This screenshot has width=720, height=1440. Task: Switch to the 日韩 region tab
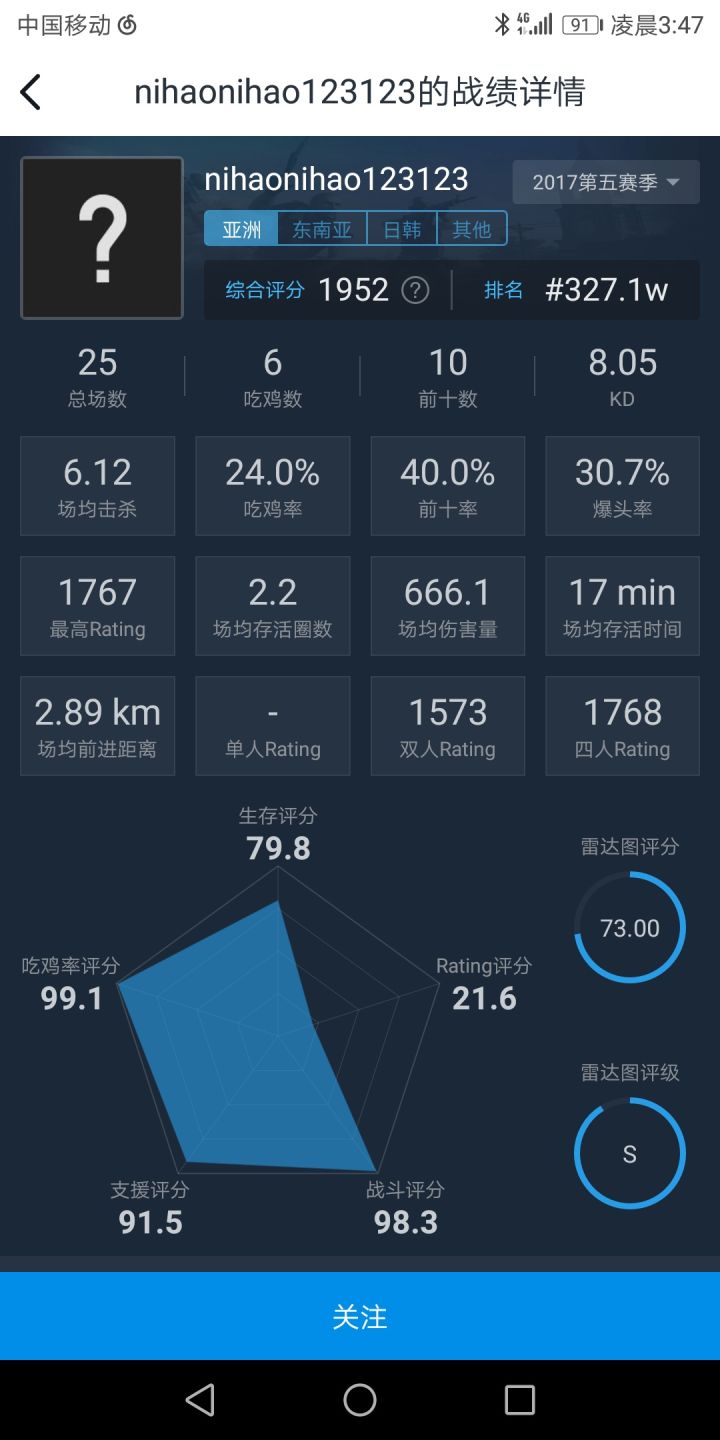point(402,229)
